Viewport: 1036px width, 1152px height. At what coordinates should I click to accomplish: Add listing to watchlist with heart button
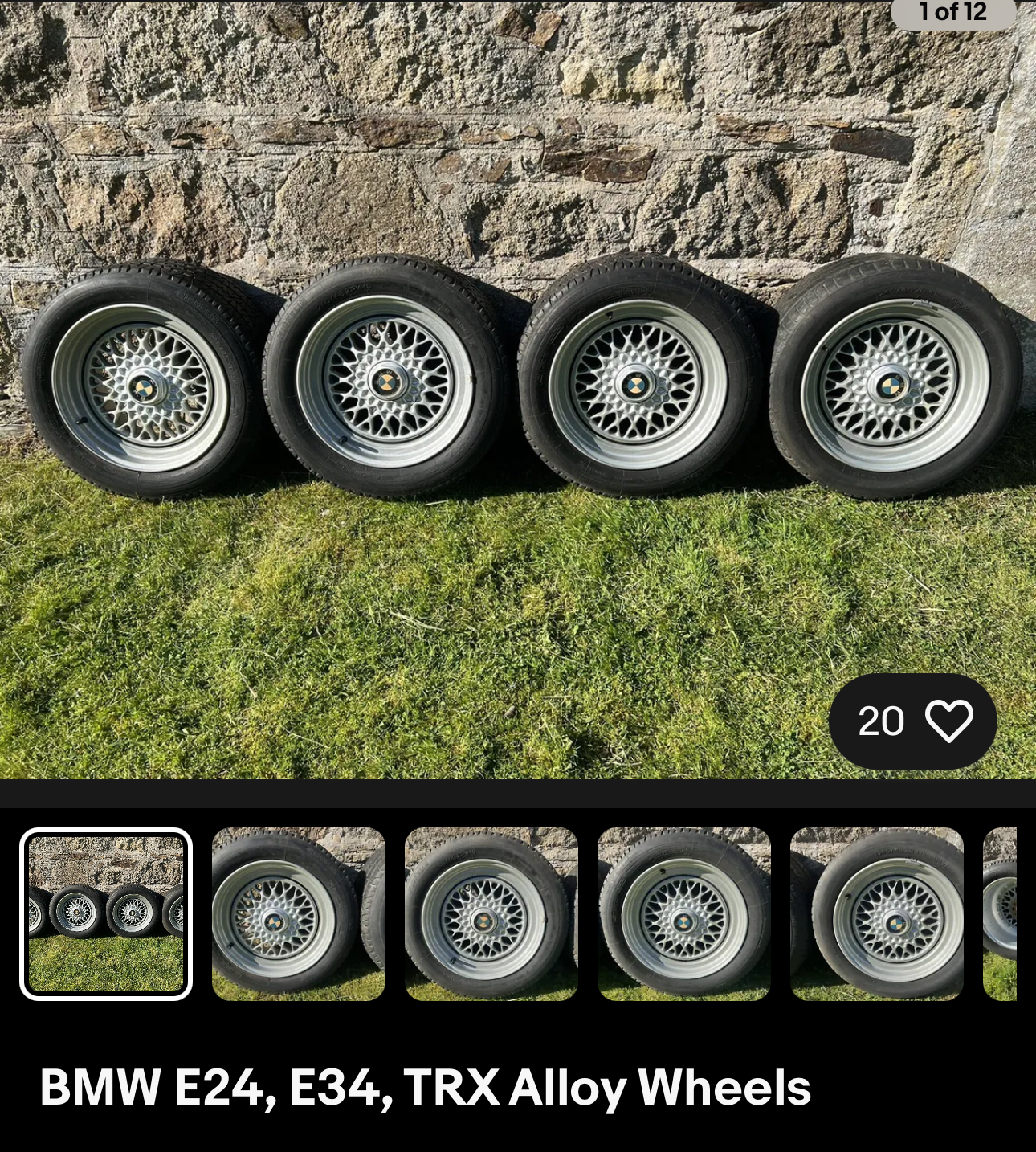tap(948, 721)
